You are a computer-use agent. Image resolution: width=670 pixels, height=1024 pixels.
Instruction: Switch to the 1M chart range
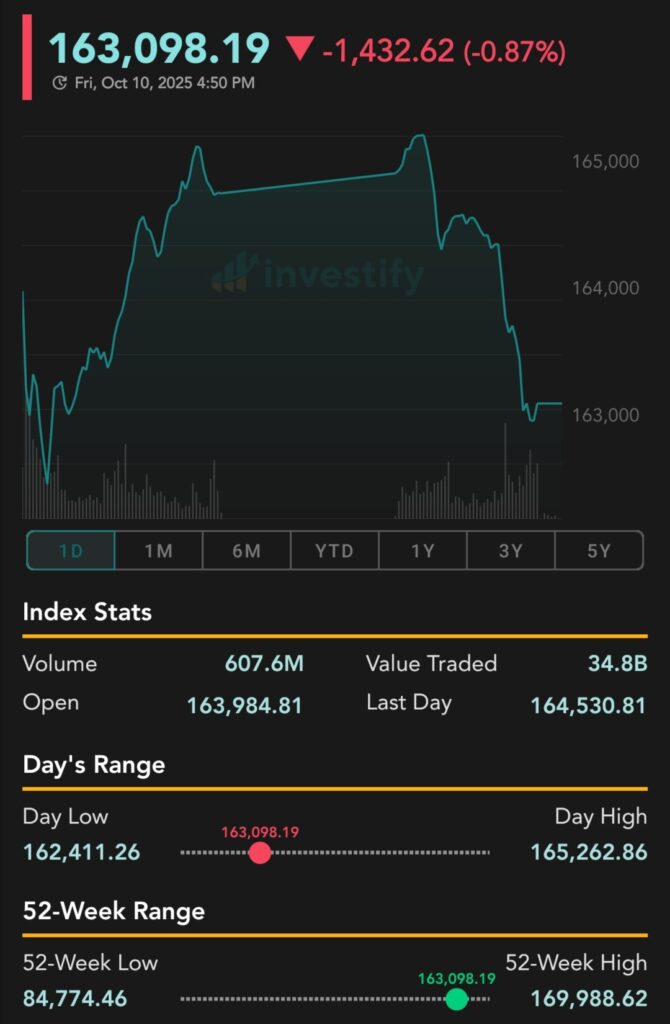159,550
